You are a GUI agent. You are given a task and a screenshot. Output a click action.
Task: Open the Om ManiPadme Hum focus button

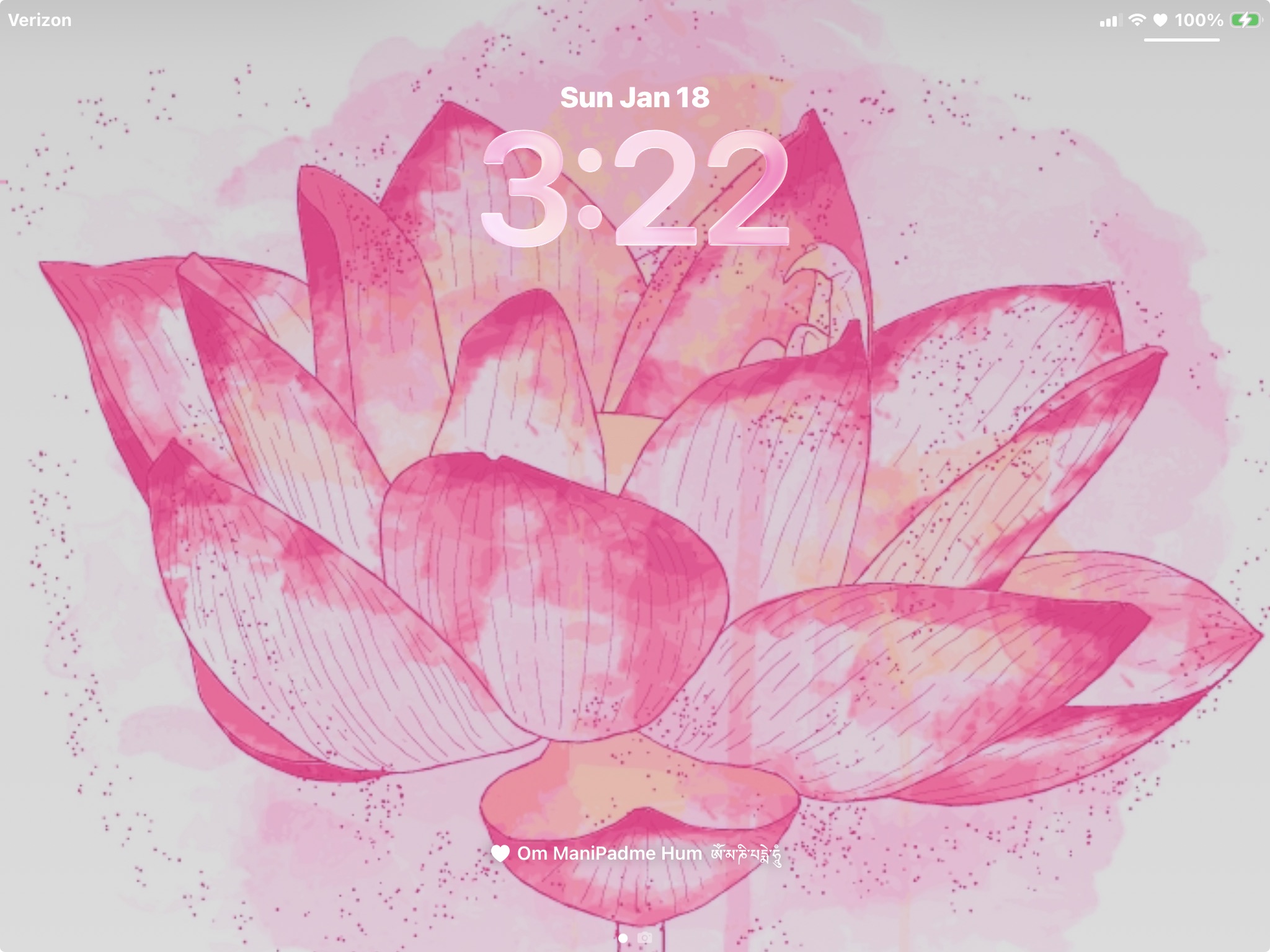coord(635,854)
